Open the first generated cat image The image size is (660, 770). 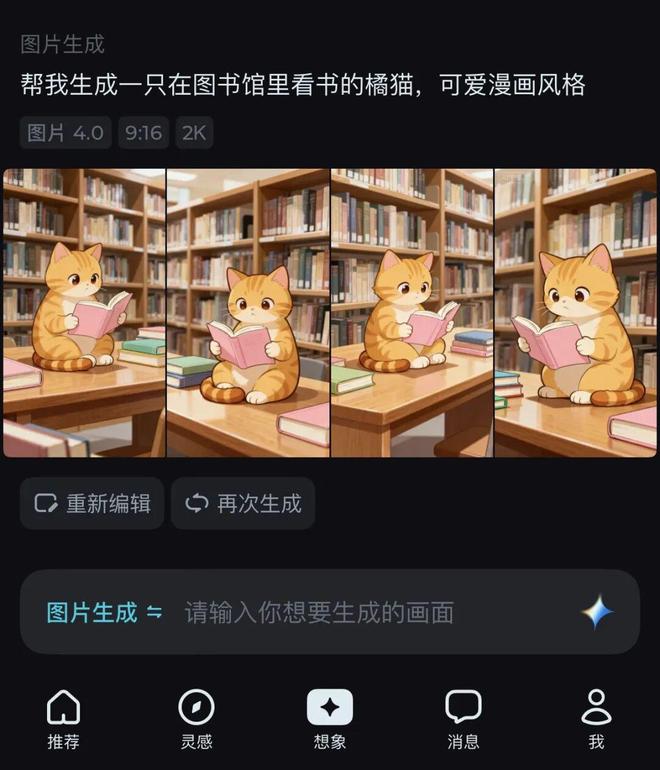click(84, 312)
